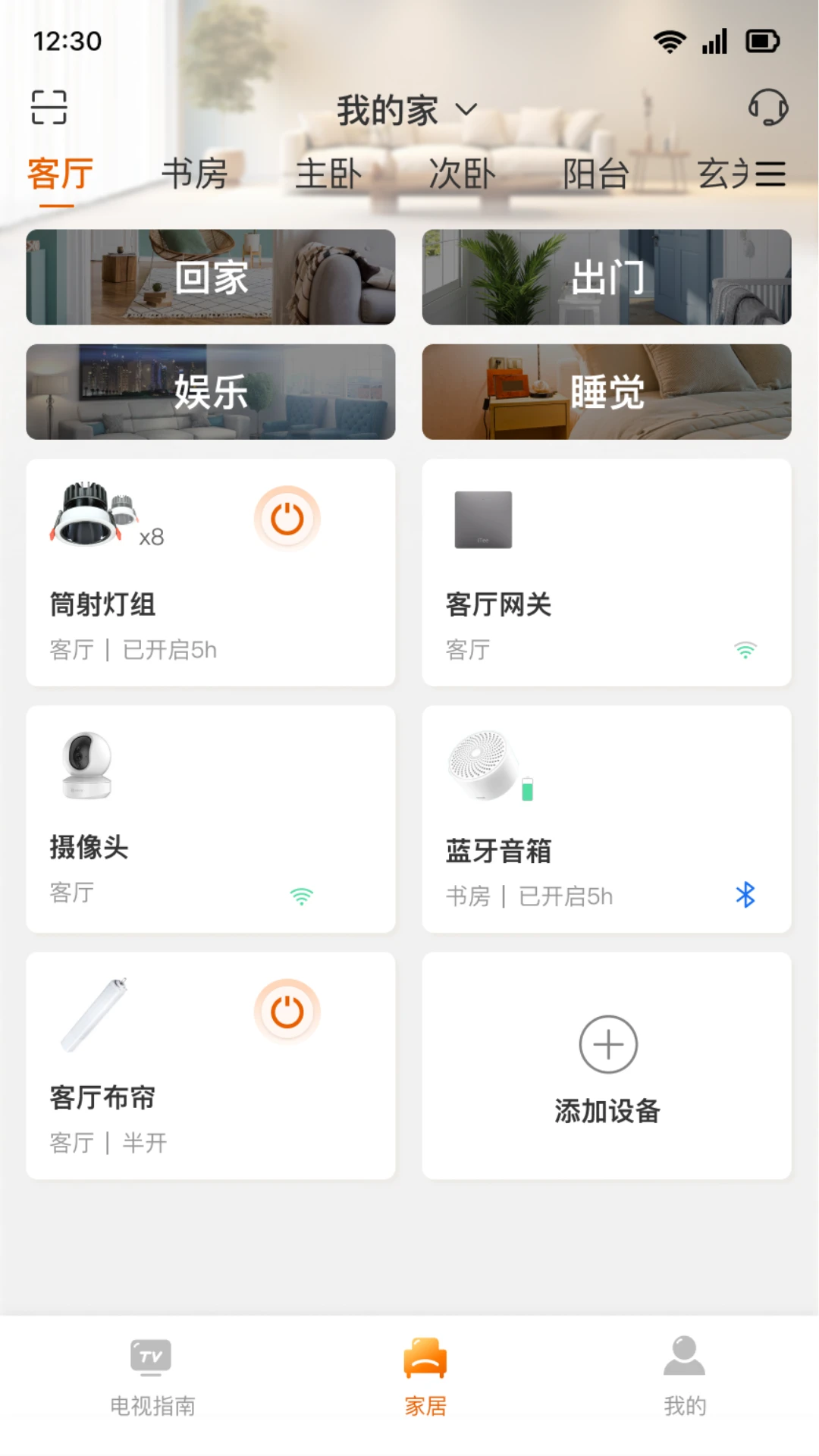Open the room list hamburger menu
Image resolution: width=819 pixels, height=1456 pixels.
768,174
